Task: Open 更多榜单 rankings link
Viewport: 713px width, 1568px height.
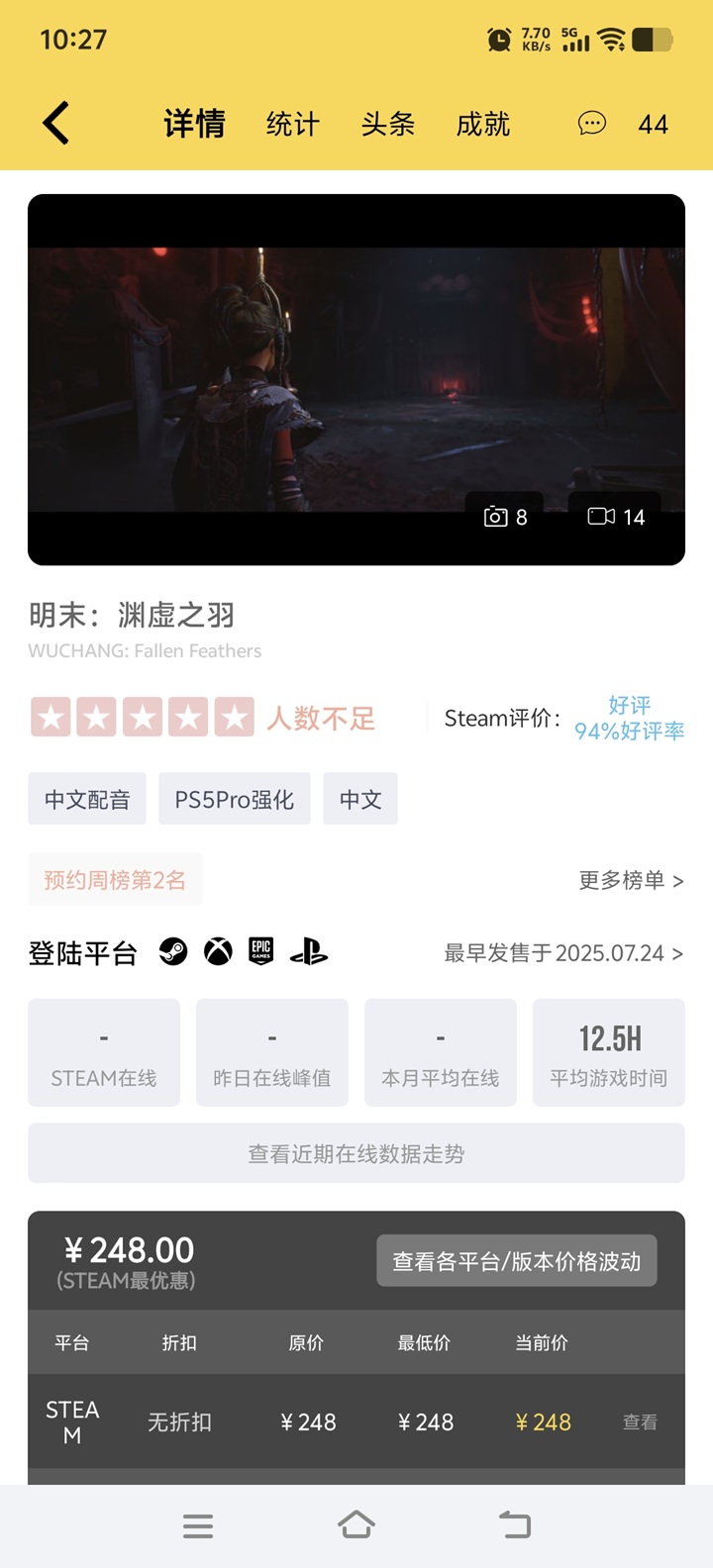Action: tap(631, 880)
